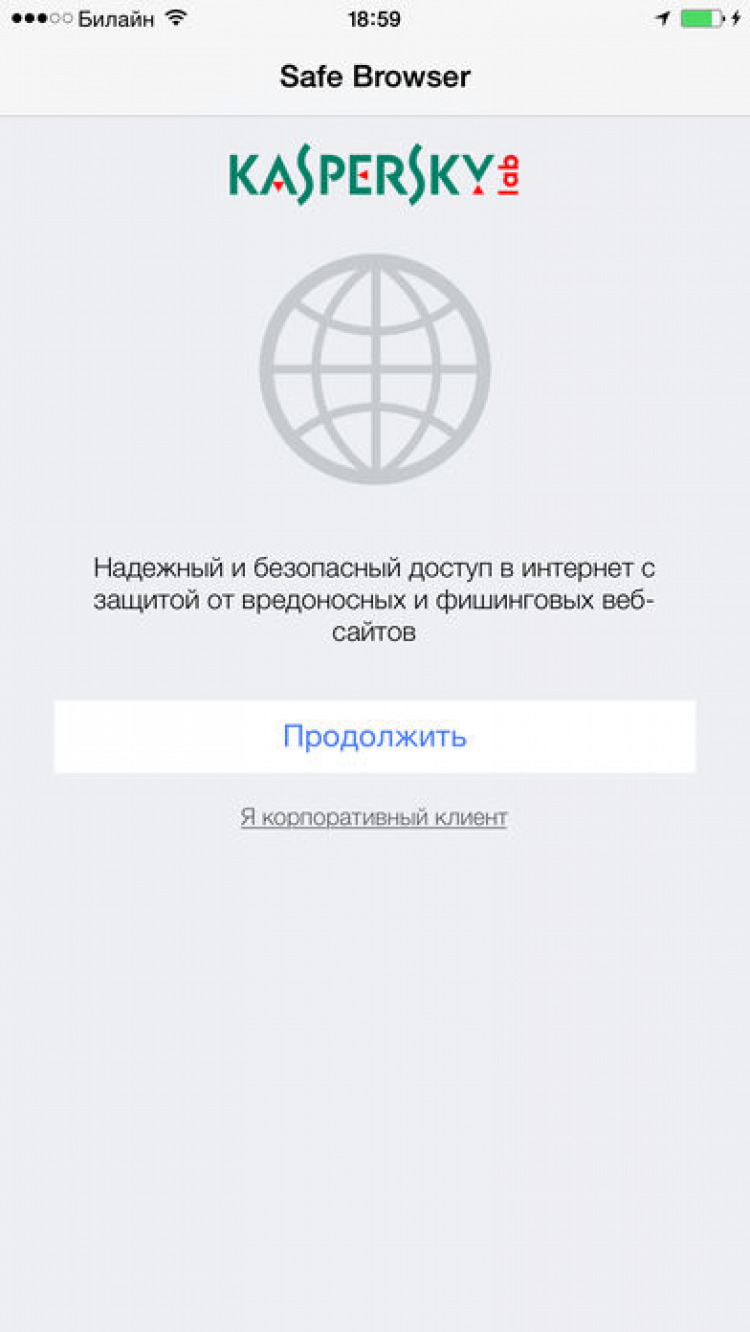
Task: Open the Я корпоративный клиент link
Action: [x=374, y=818]
